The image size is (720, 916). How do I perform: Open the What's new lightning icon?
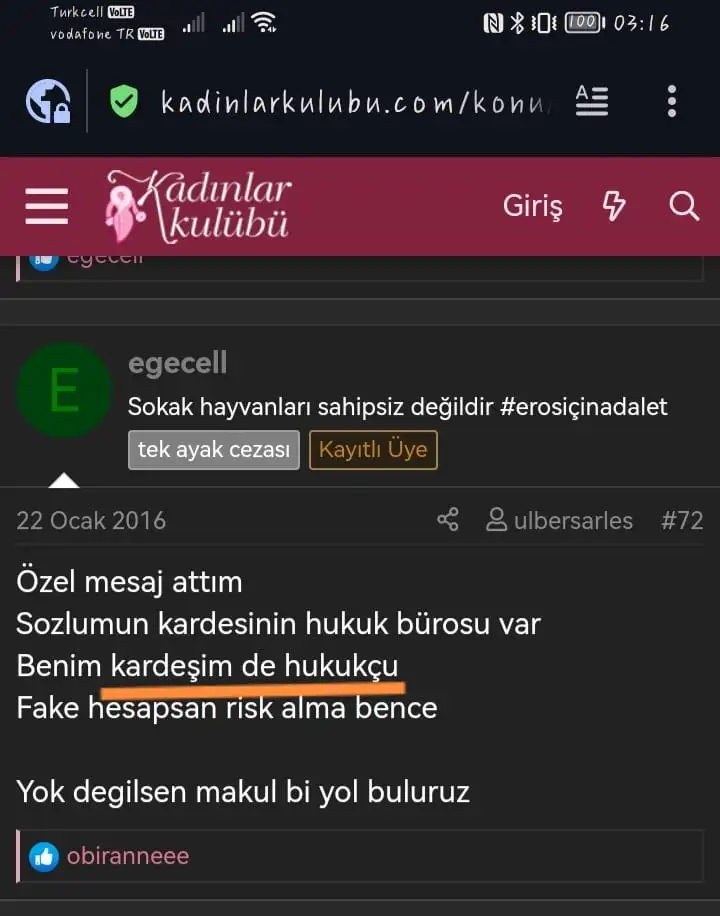(613, 207)
